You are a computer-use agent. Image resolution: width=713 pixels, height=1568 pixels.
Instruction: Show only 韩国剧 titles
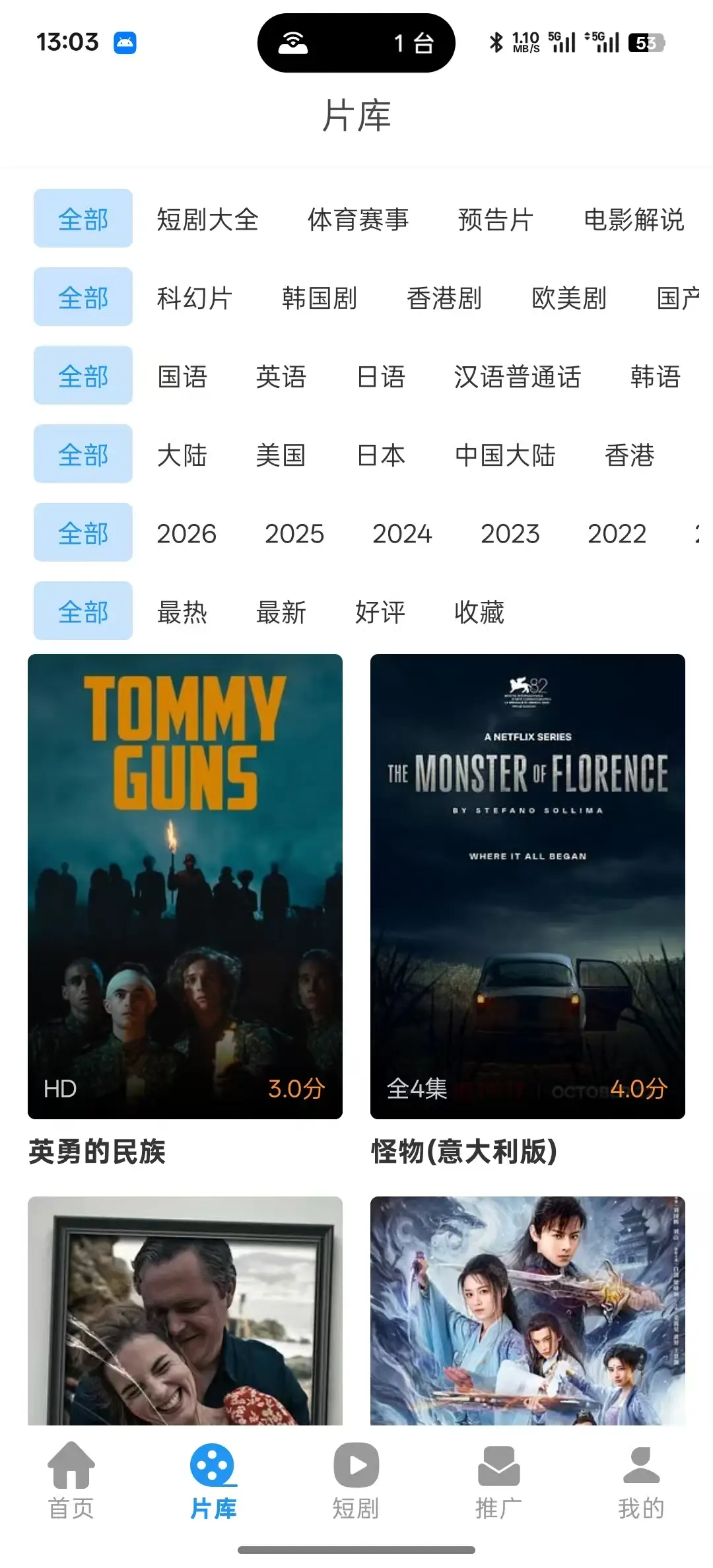tap(319, 298)
